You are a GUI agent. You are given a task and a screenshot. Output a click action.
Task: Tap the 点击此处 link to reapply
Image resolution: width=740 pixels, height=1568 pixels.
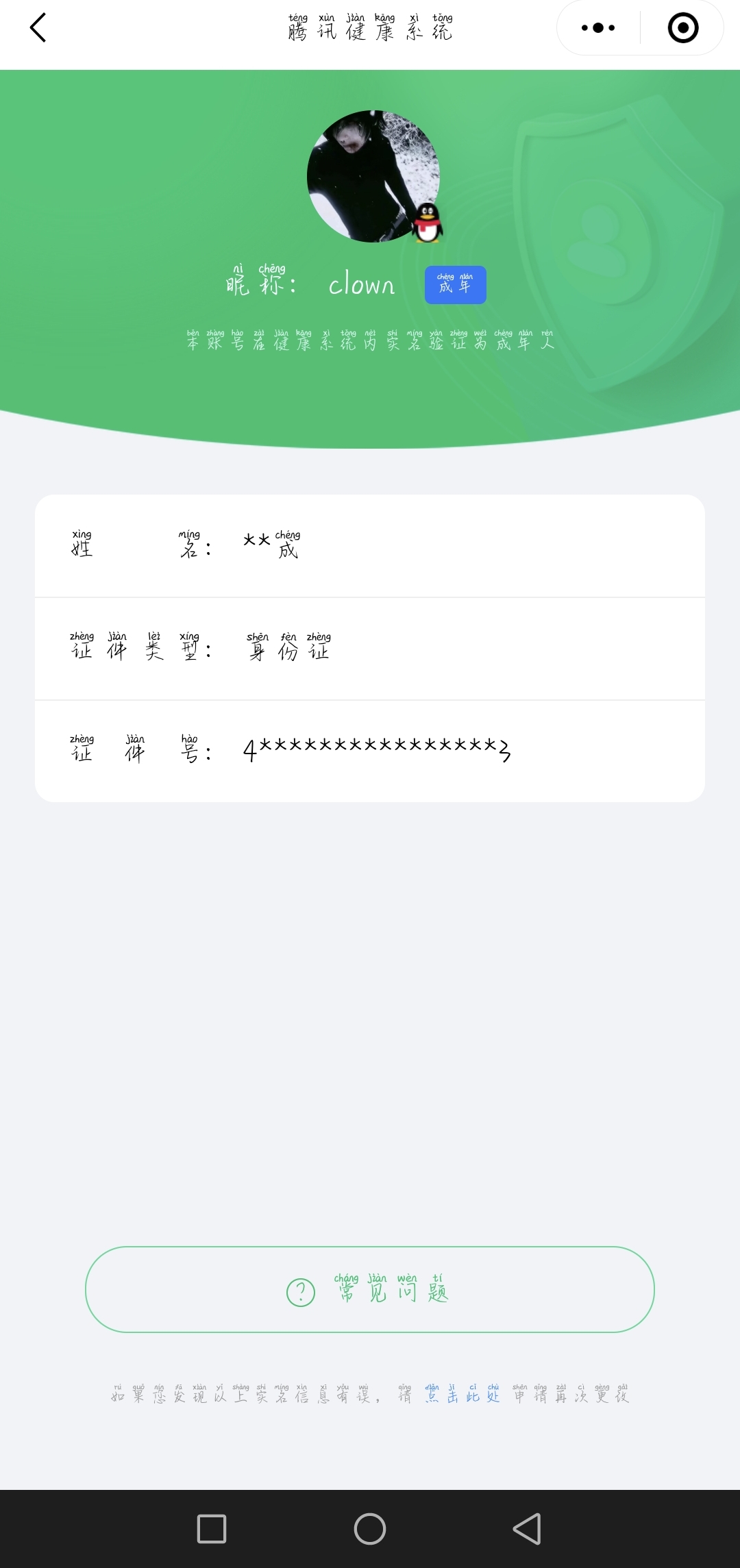[x=462, y=1395]
